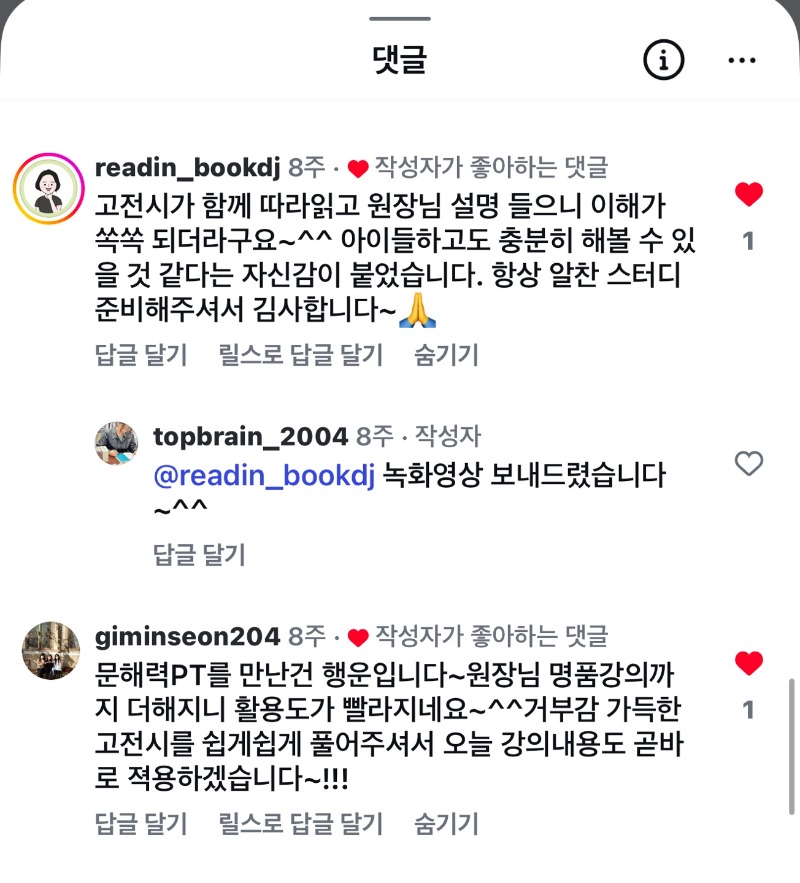Open topbrain_2004's profile picture
The height and width of the screenshot is (883, 800).
click(116, 443)
